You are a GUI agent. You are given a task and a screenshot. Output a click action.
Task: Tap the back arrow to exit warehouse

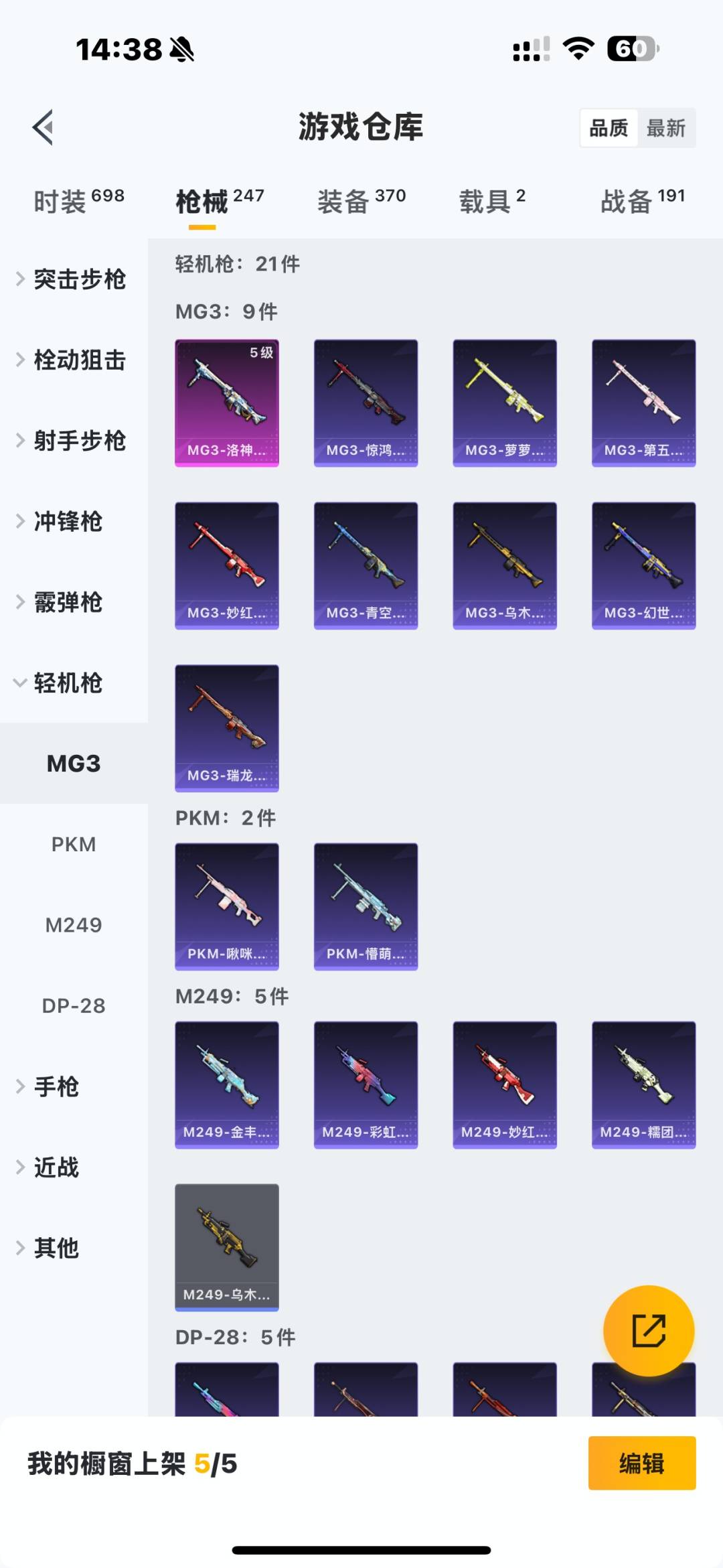42,127
